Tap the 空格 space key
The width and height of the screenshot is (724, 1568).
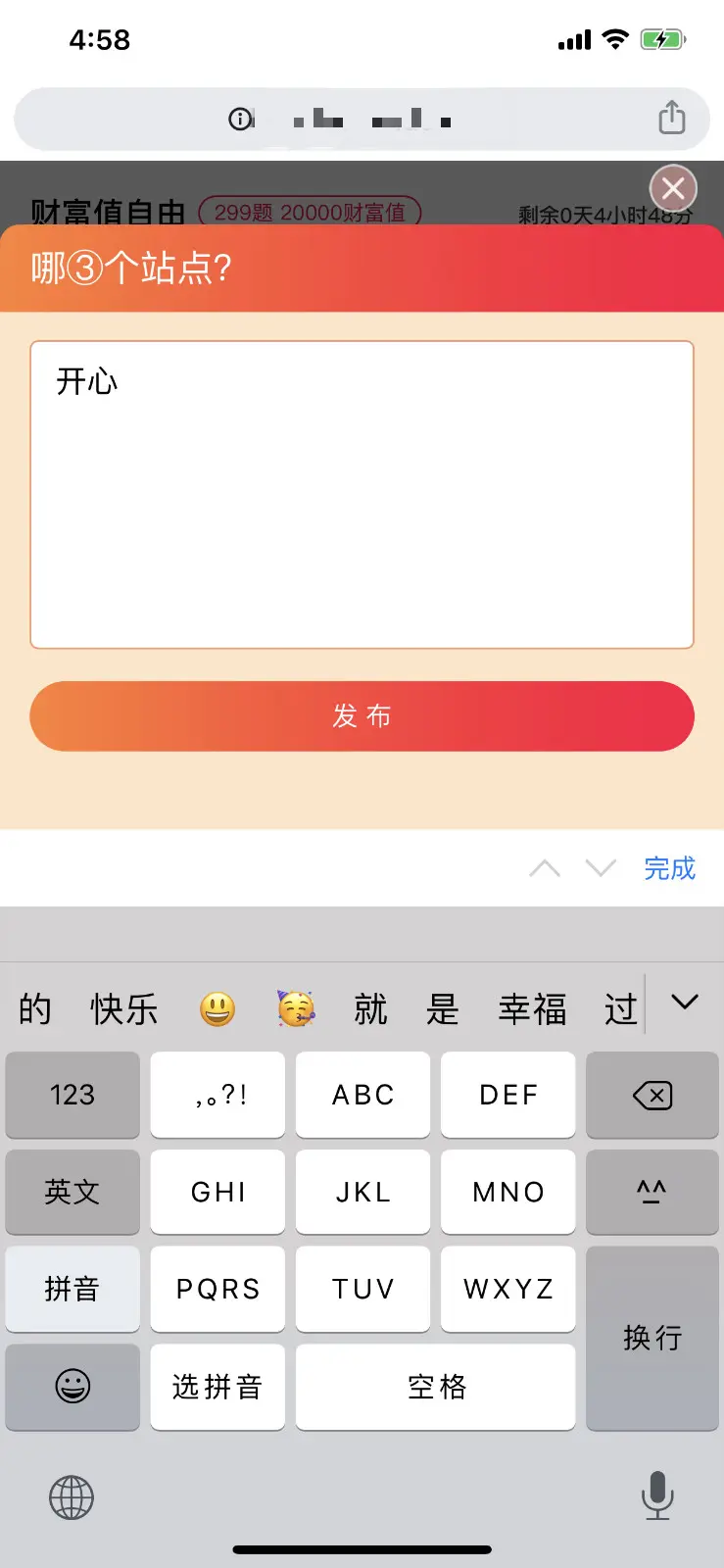(x=436, y=1386)
